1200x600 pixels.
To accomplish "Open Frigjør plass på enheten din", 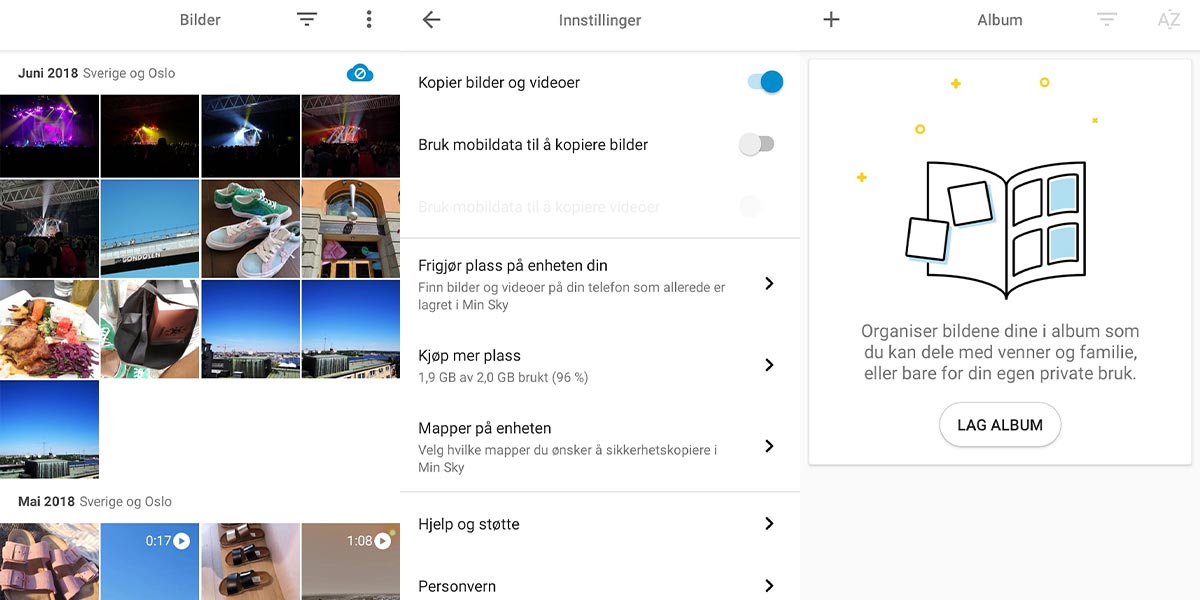I will point(600,283).
